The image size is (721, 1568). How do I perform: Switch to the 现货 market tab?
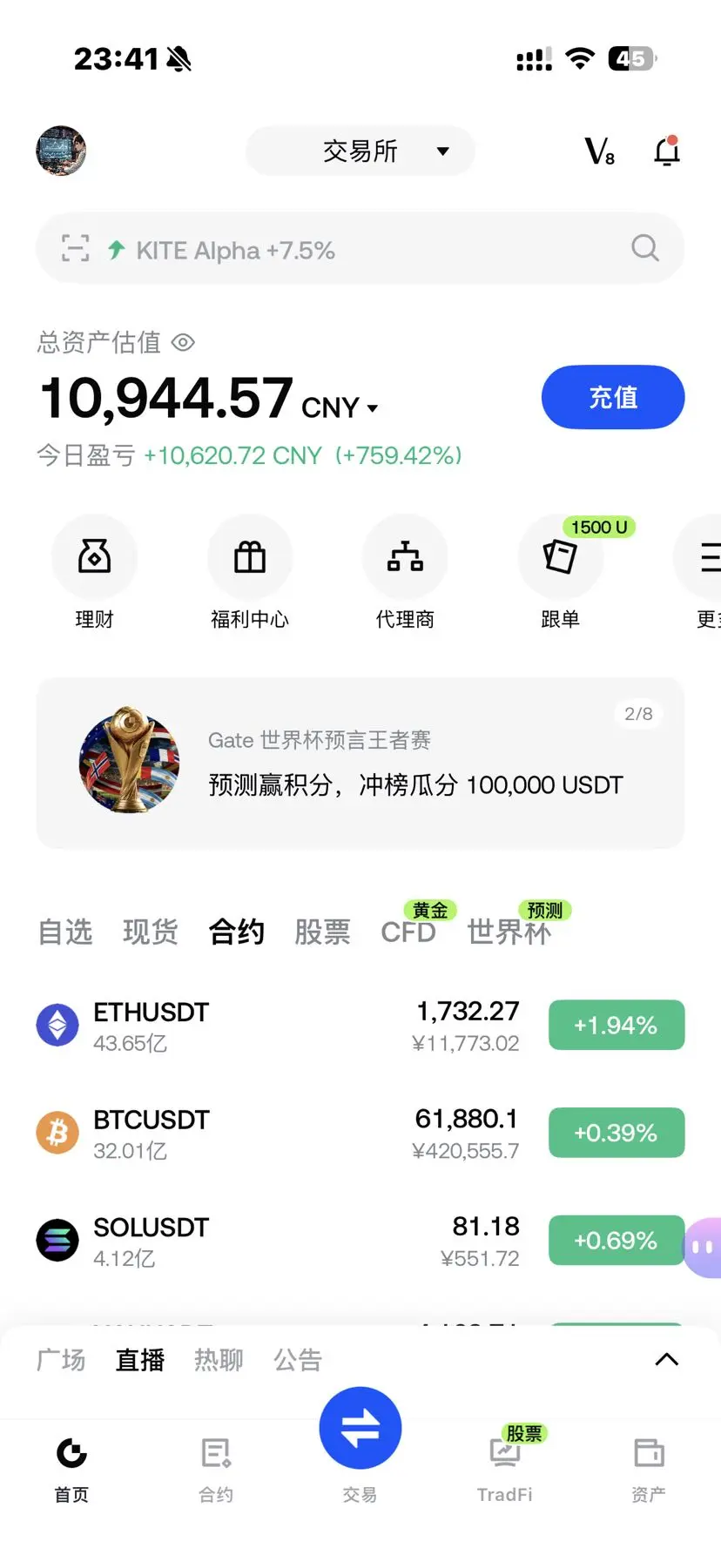(x=151, y=932)
